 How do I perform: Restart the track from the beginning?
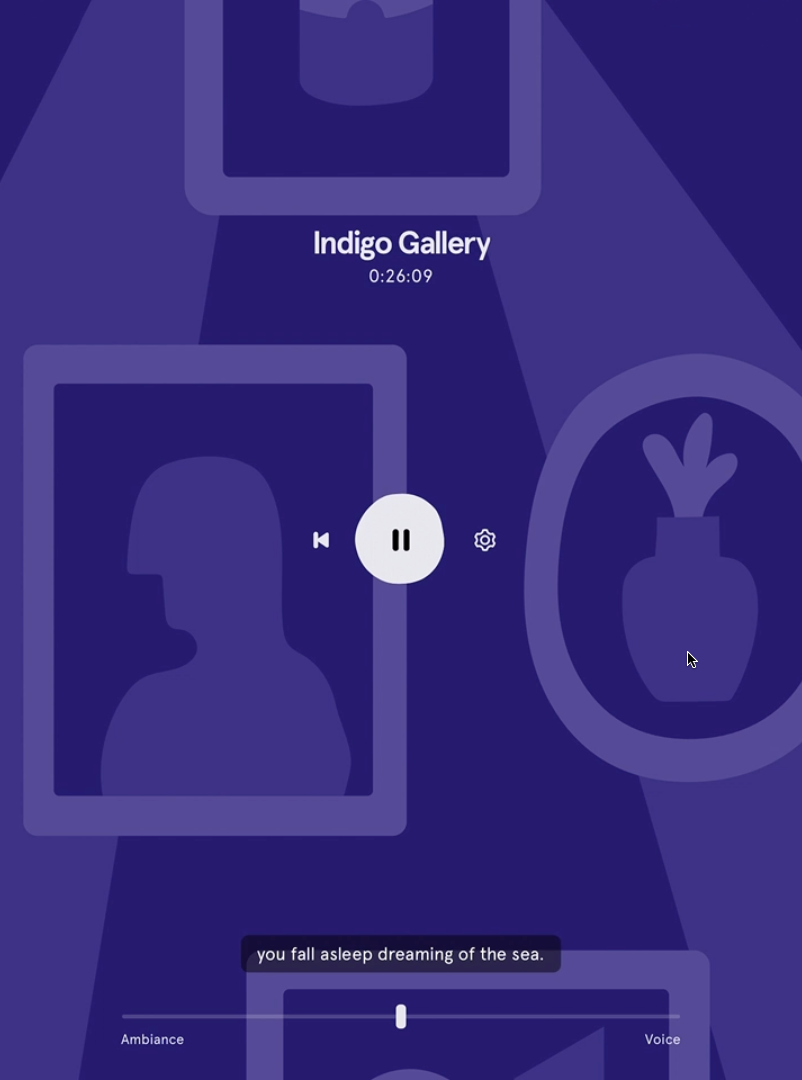click(321, 540)
